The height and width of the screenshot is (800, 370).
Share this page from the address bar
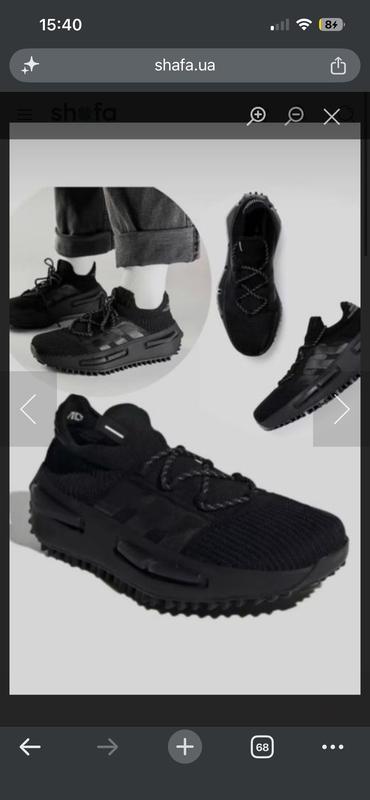tap(338, 65)
